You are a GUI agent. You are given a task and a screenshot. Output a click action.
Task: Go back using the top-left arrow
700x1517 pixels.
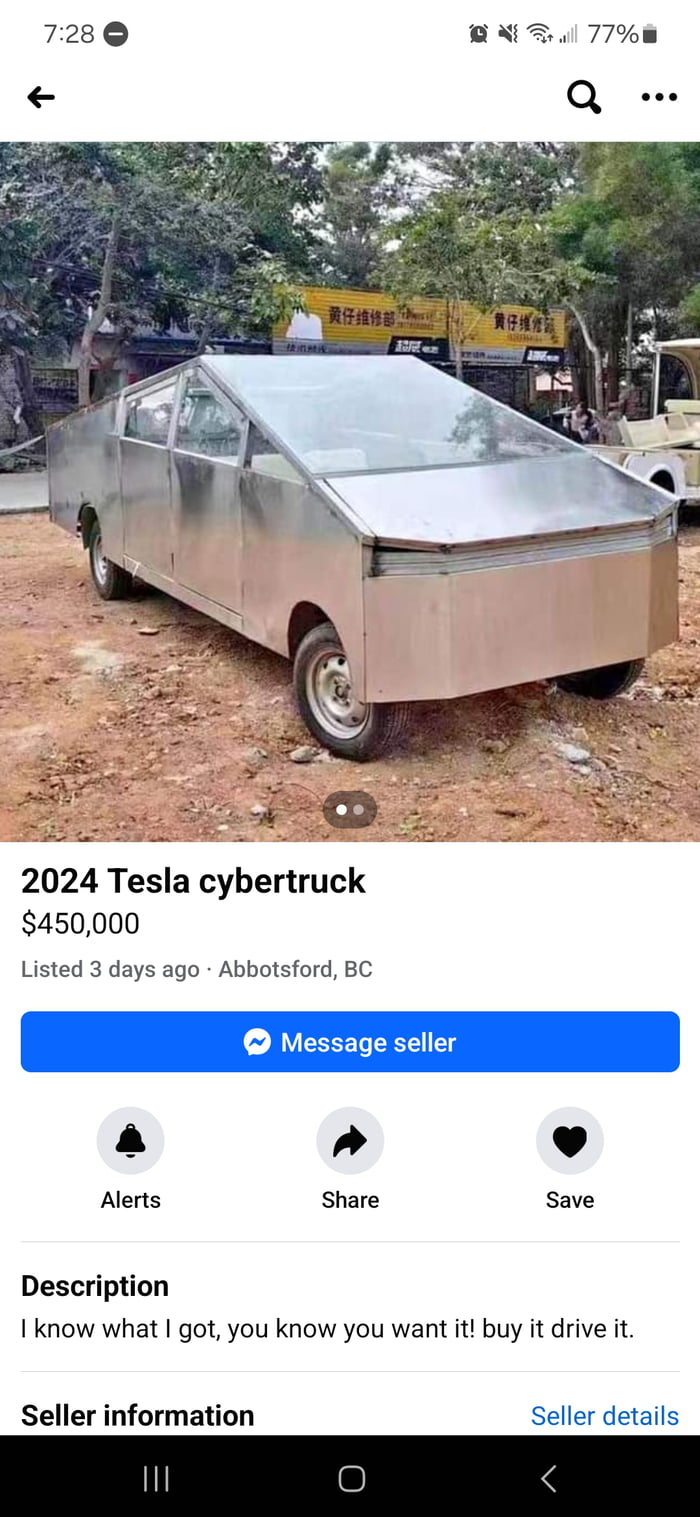point(41,97)
